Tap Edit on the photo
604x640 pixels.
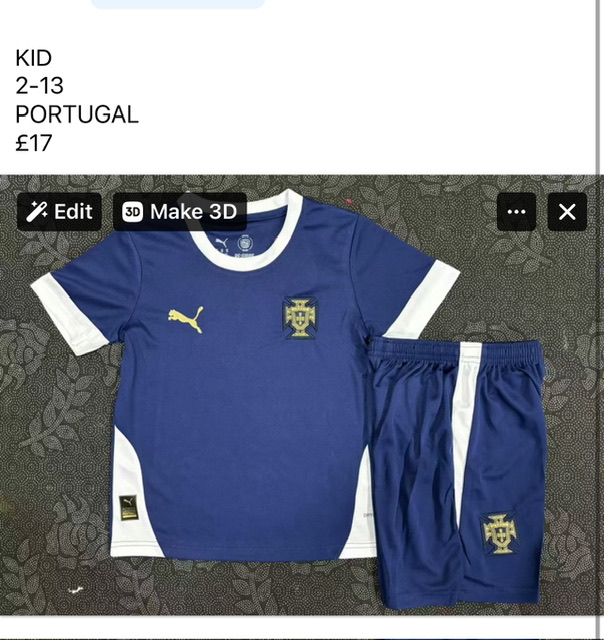point(60,212)
